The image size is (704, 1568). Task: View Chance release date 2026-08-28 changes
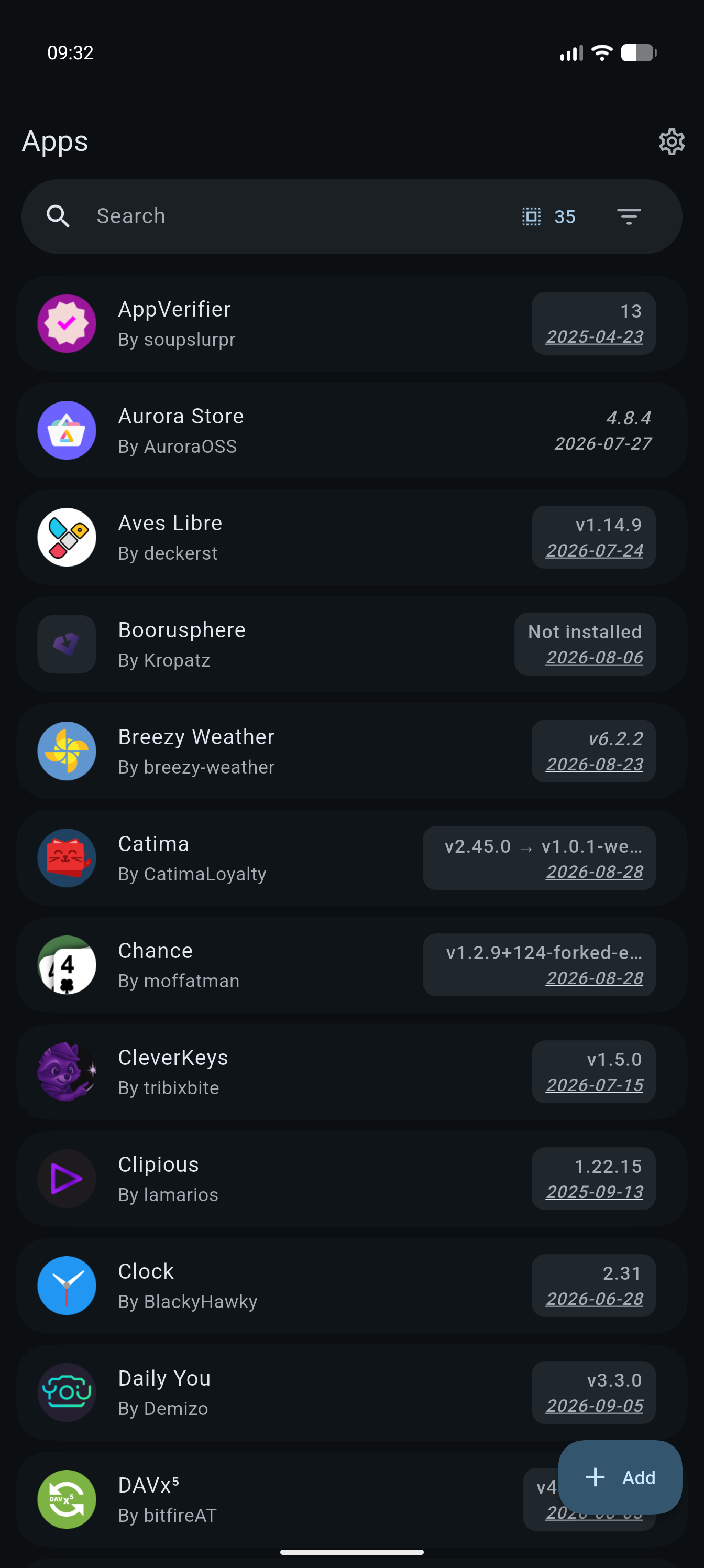pyautogui.click(x=594, y=977)
